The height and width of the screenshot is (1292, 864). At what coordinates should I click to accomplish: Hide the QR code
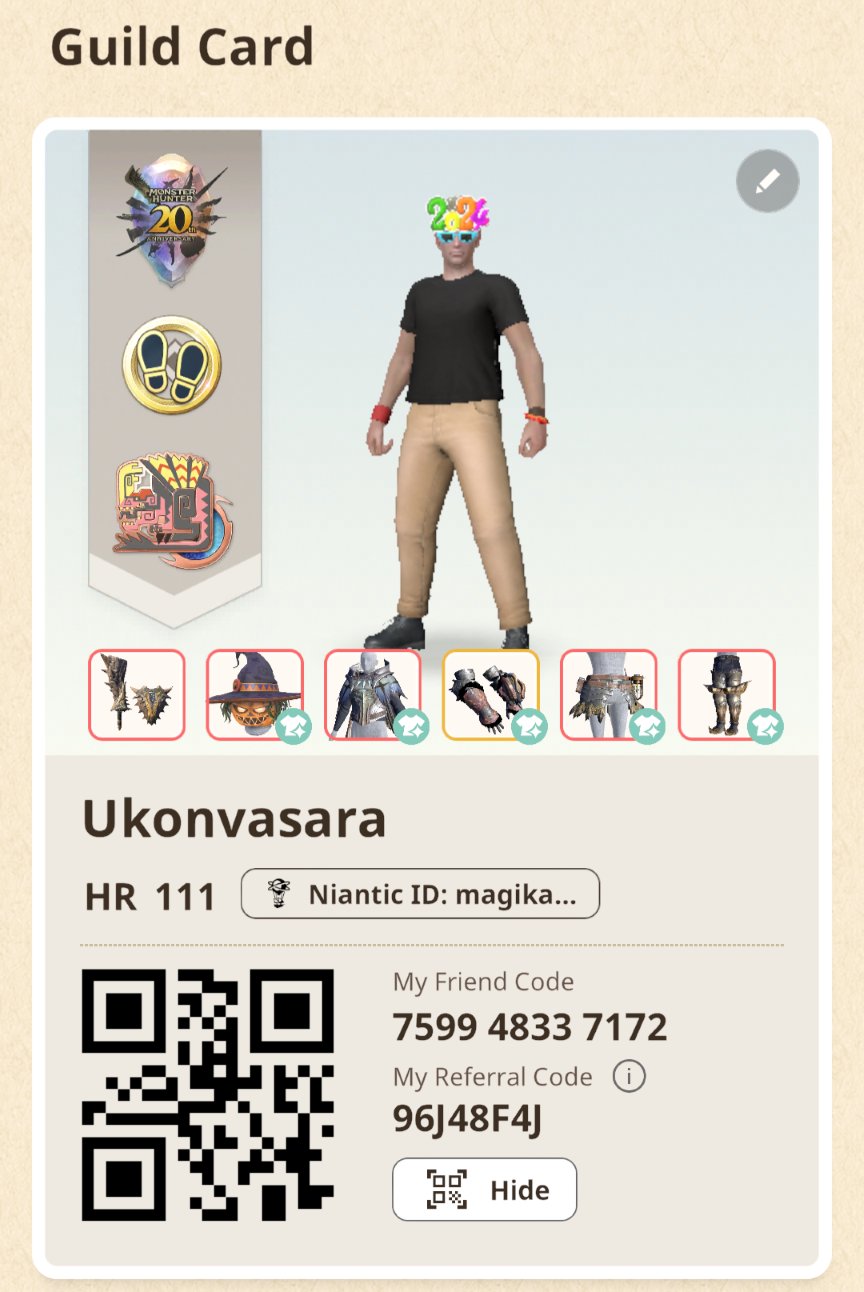click(x=485, y=1190)
